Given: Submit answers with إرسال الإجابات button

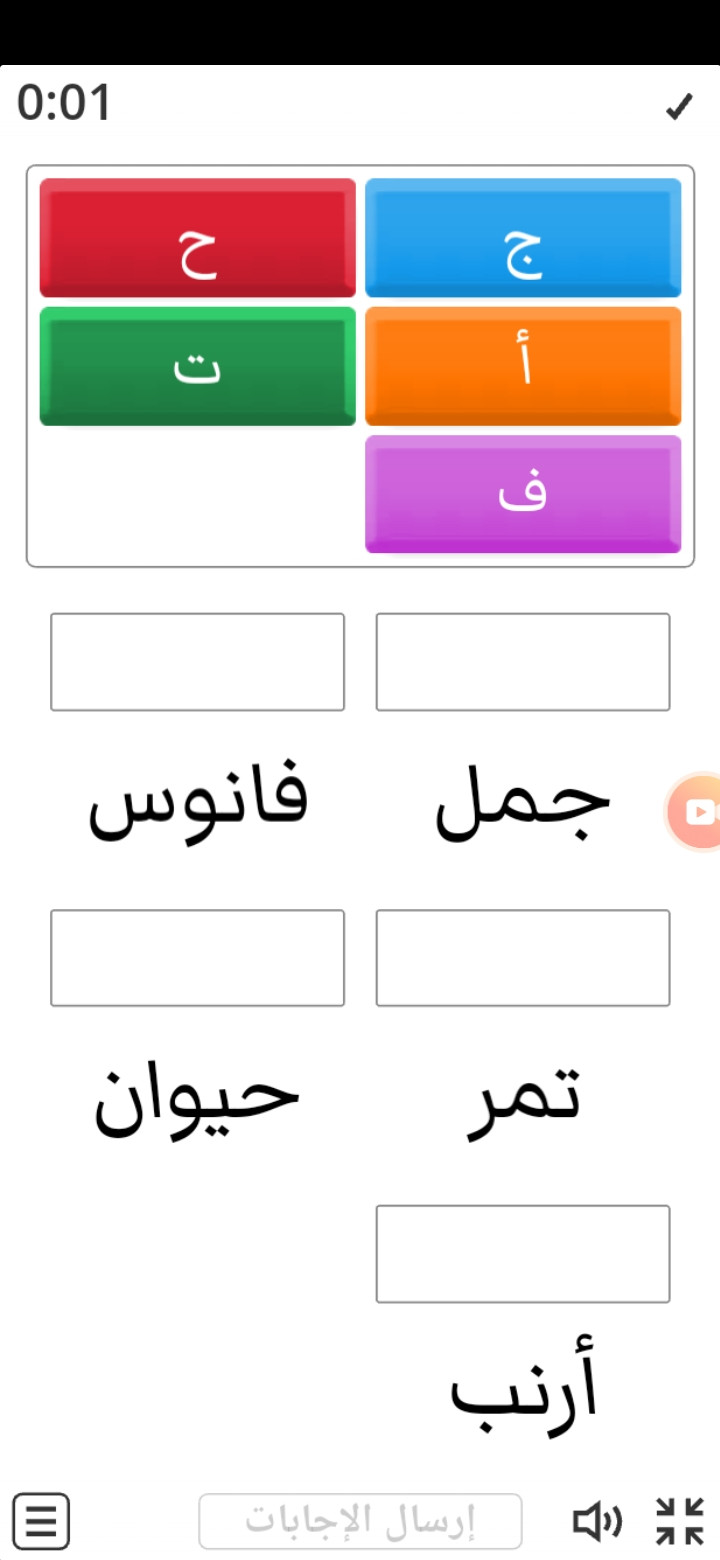Looking at the screenshot, I should [360, 1521].
